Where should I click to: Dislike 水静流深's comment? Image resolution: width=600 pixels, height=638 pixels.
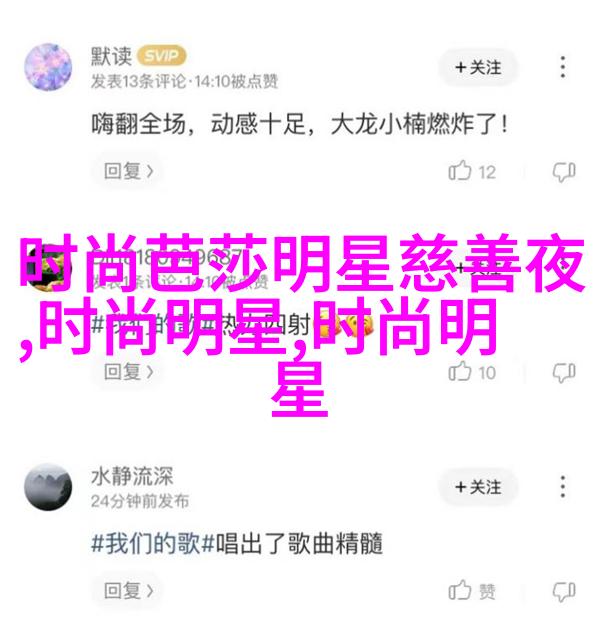[x=563, y=590]
